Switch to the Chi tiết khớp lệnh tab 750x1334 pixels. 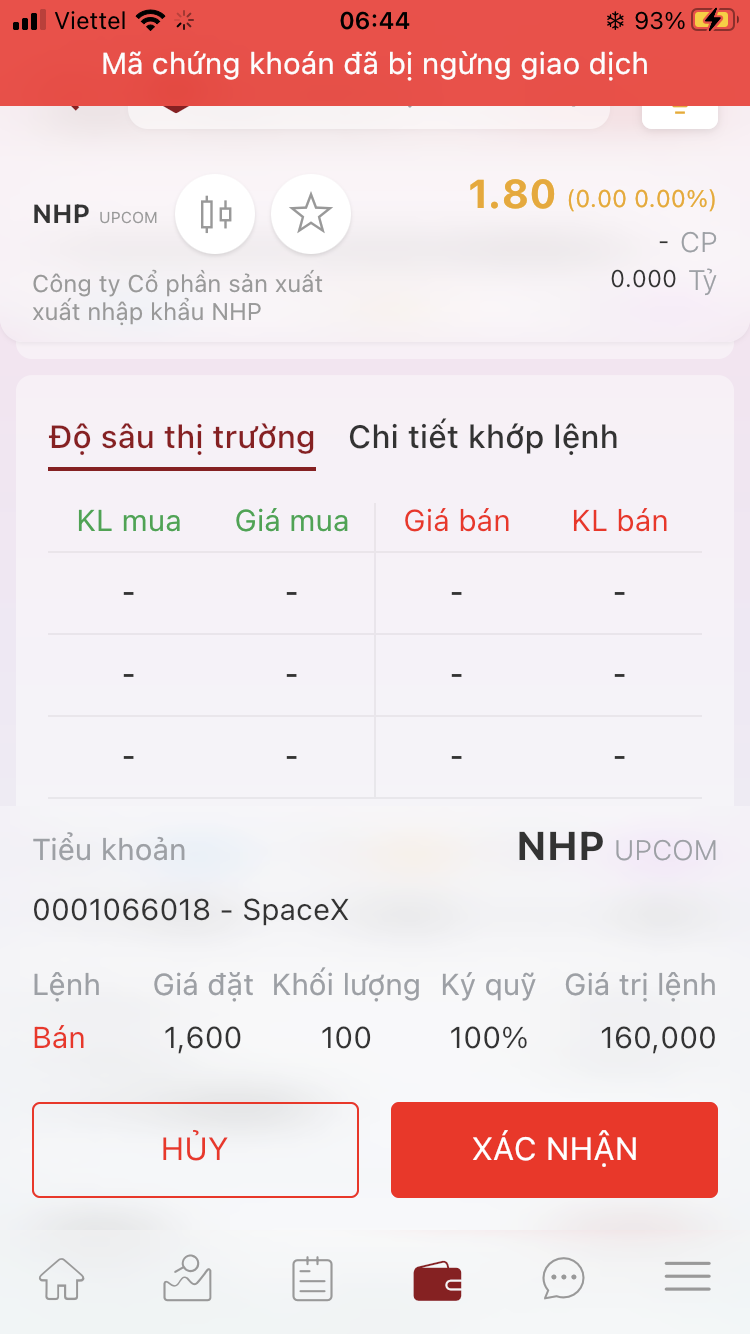point(483,437)
